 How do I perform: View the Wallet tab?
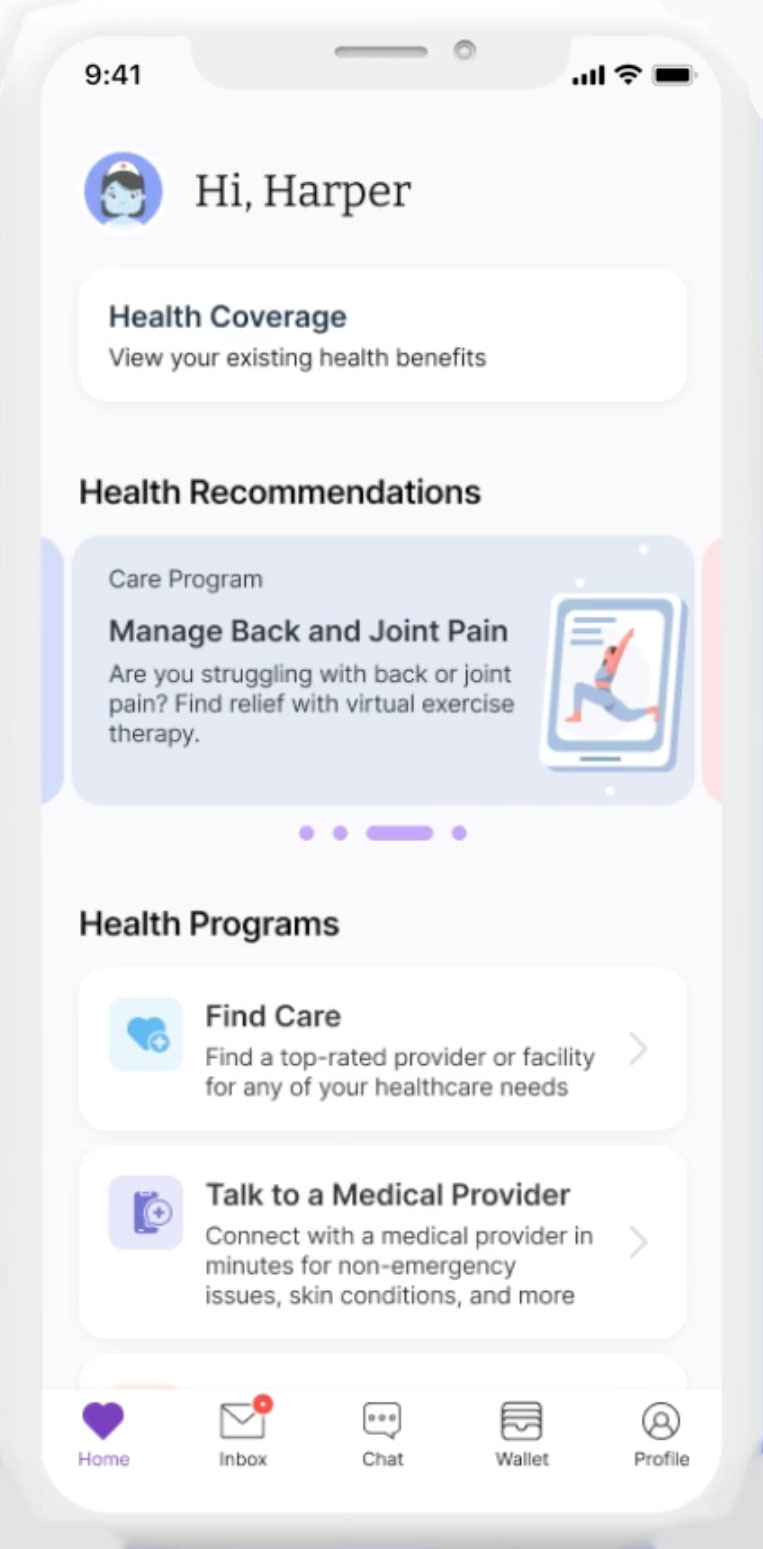coord(521,1433)
